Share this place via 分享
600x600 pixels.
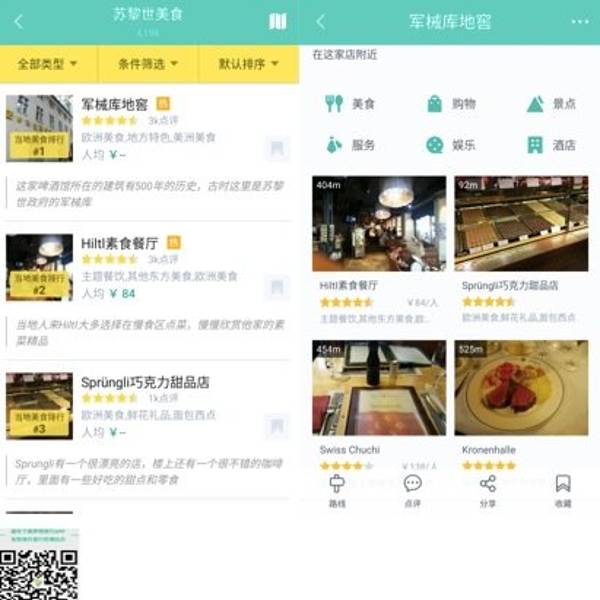(487, 490)
